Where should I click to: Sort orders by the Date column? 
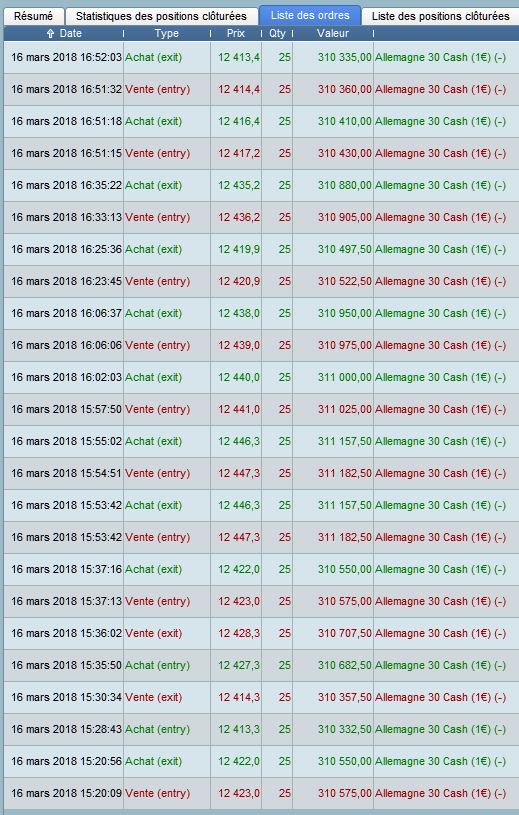coord(64,33)
